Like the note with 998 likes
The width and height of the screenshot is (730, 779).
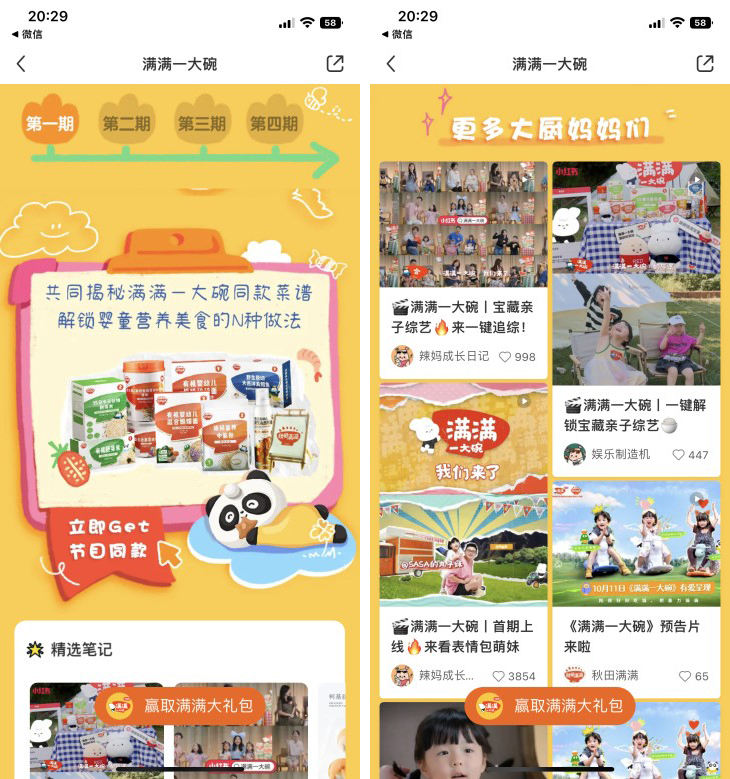505,357
